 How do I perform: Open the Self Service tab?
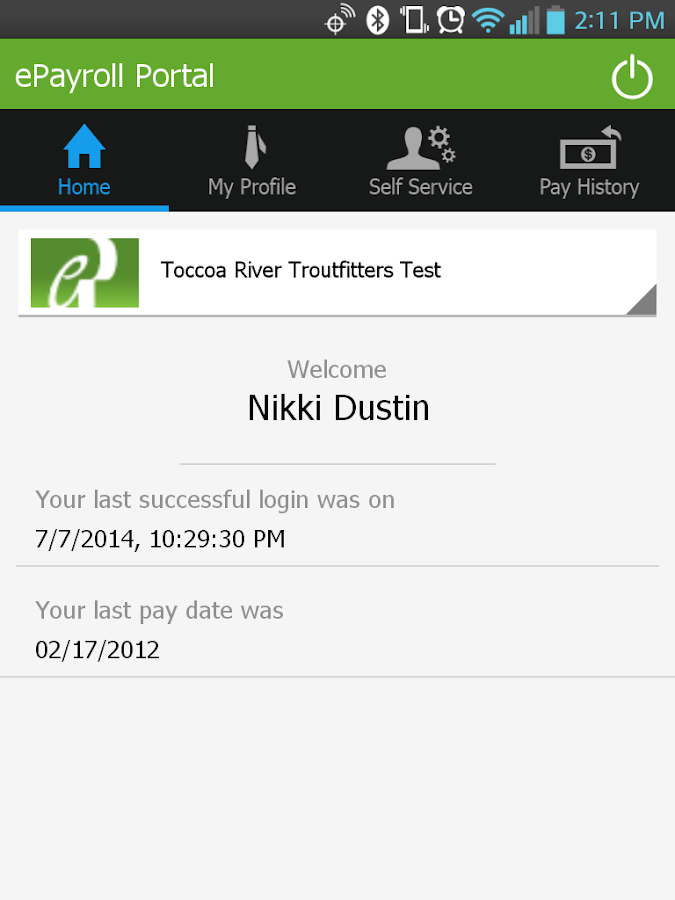coord(420,161)
